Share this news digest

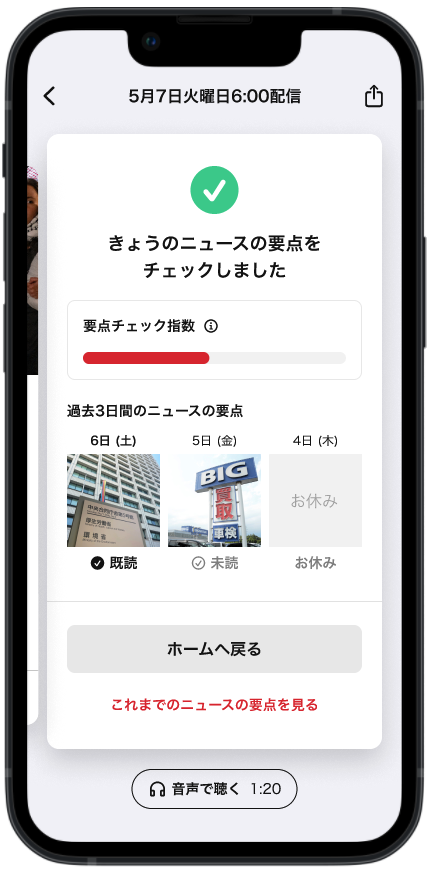(x=373, y=95)
